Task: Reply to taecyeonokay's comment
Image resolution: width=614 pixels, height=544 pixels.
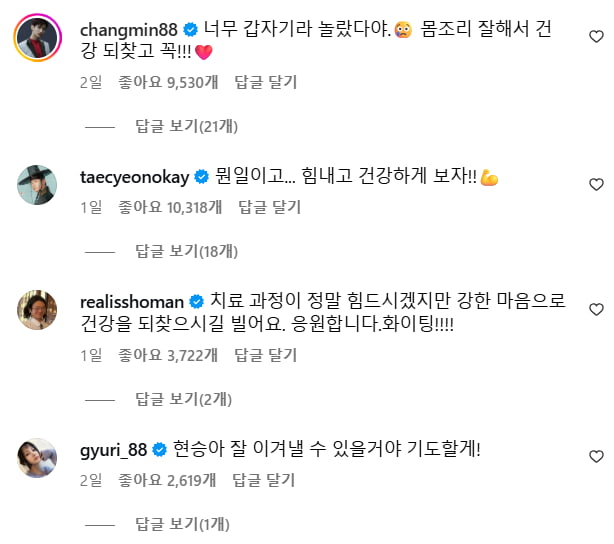Action: tap(265, 208)
